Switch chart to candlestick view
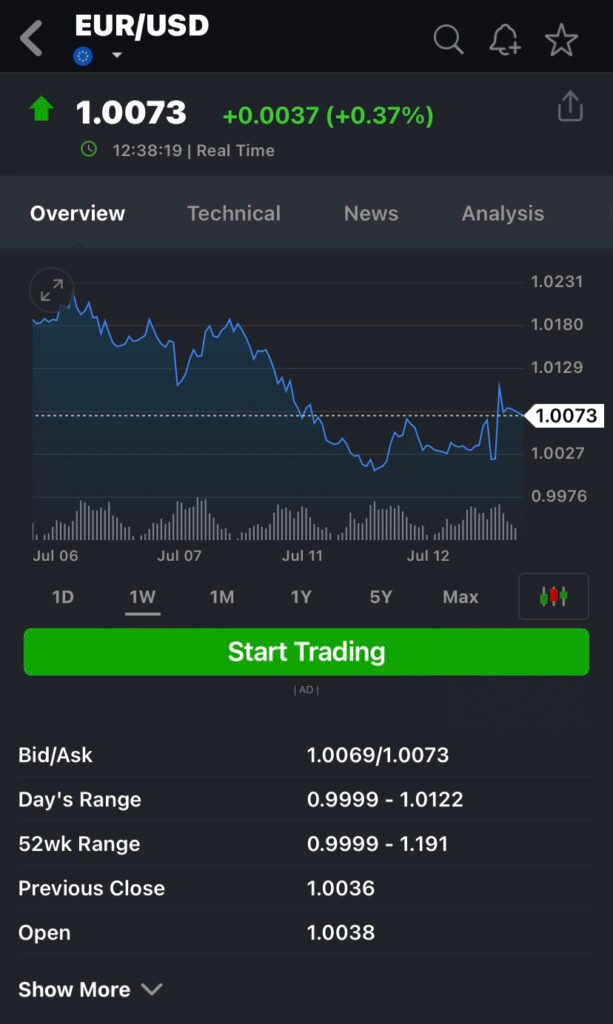The image size is (613, 1024). (x=553, y=597)
